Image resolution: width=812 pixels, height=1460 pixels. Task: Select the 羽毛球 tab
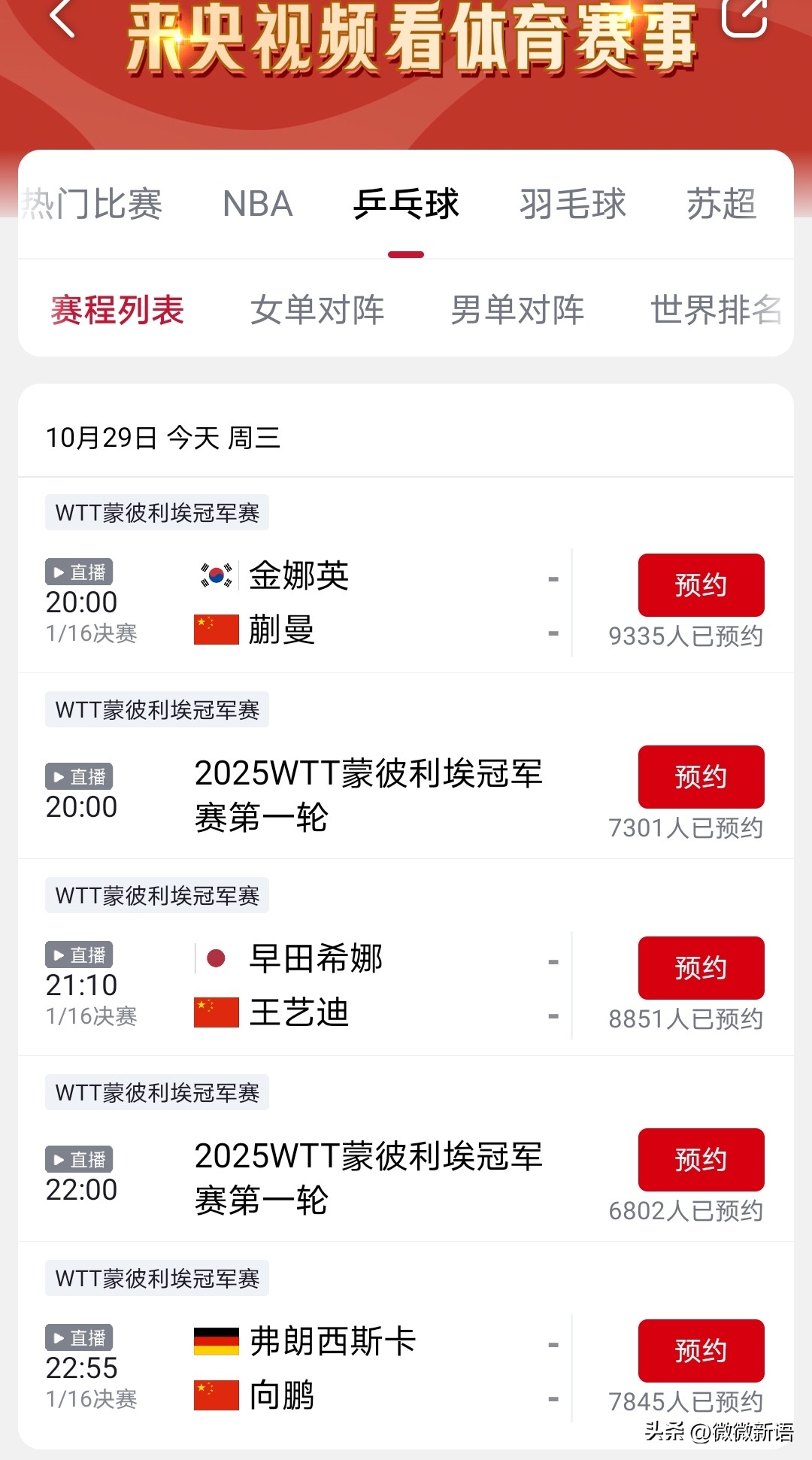(x=572, y=204)
